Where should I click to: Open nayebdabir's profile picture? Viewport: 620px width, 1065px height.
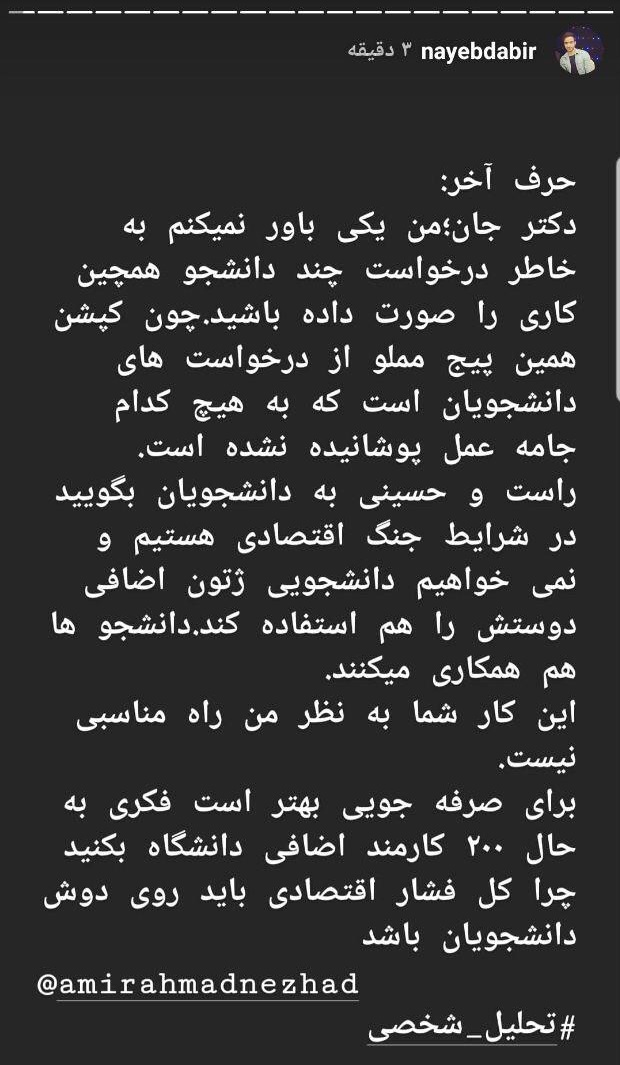click(579, 53)
